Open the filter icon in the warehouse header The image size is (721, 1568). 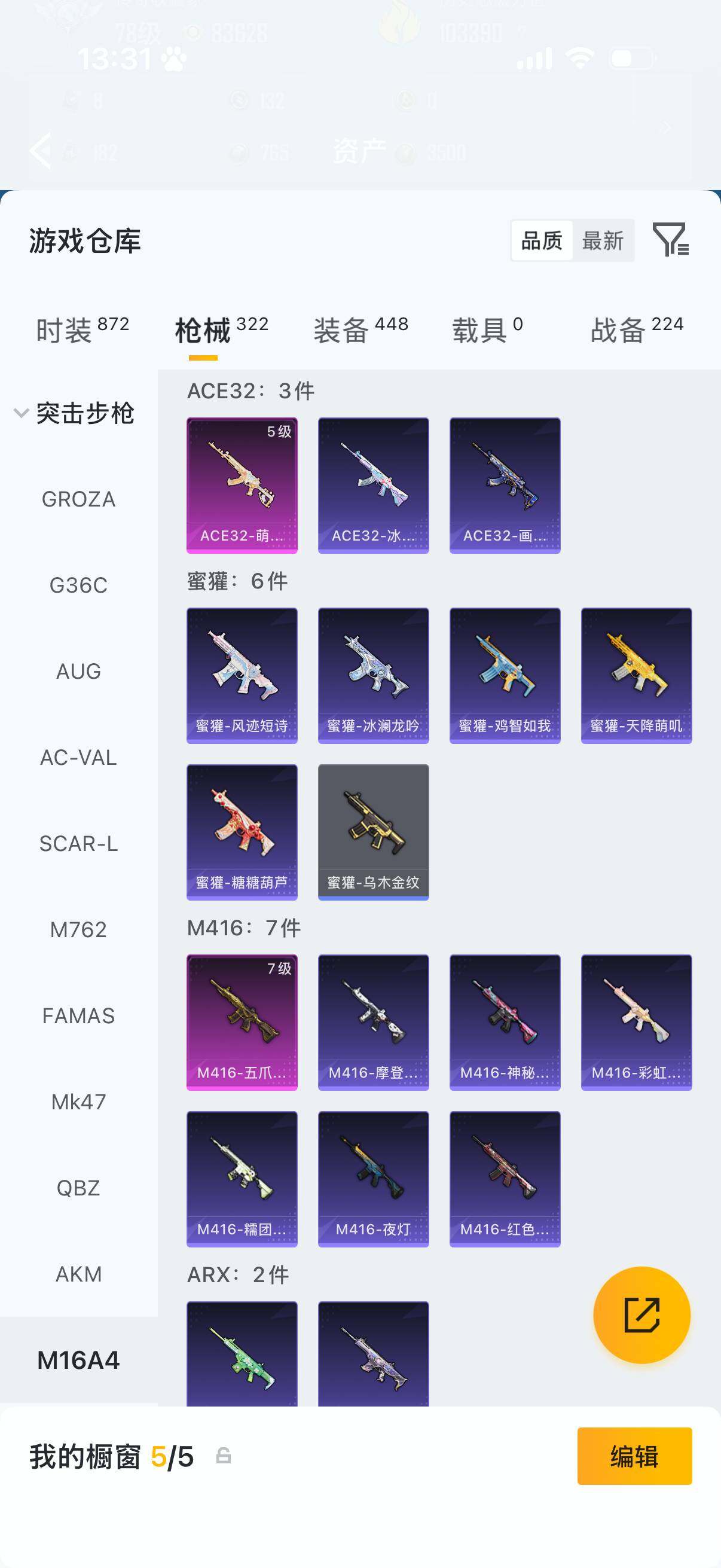670,239
